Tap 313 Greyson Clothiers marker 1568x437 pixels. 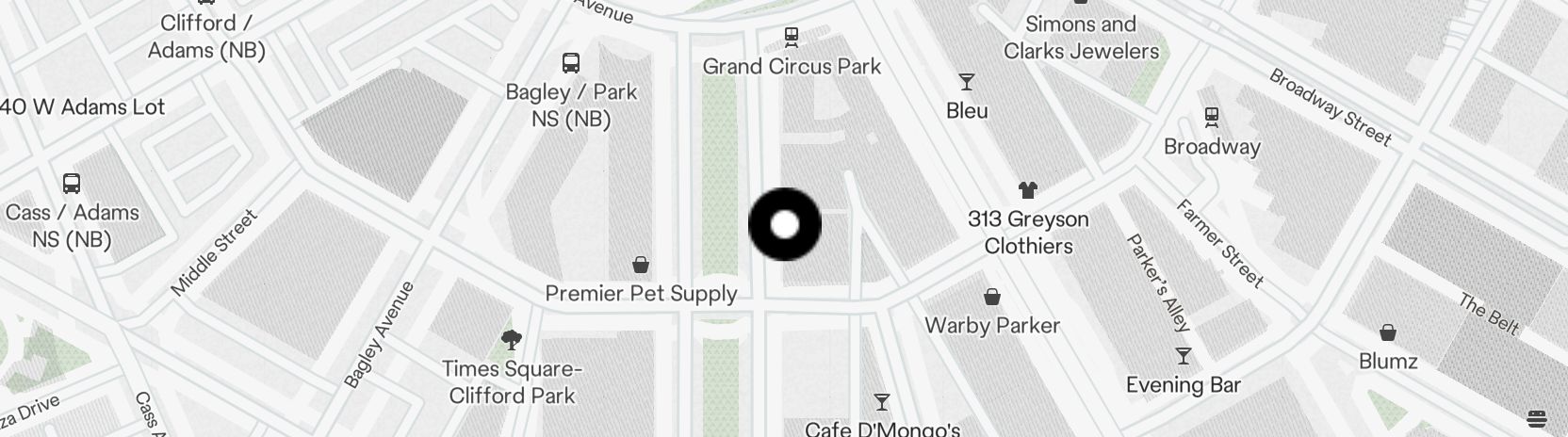(1028, 191)
